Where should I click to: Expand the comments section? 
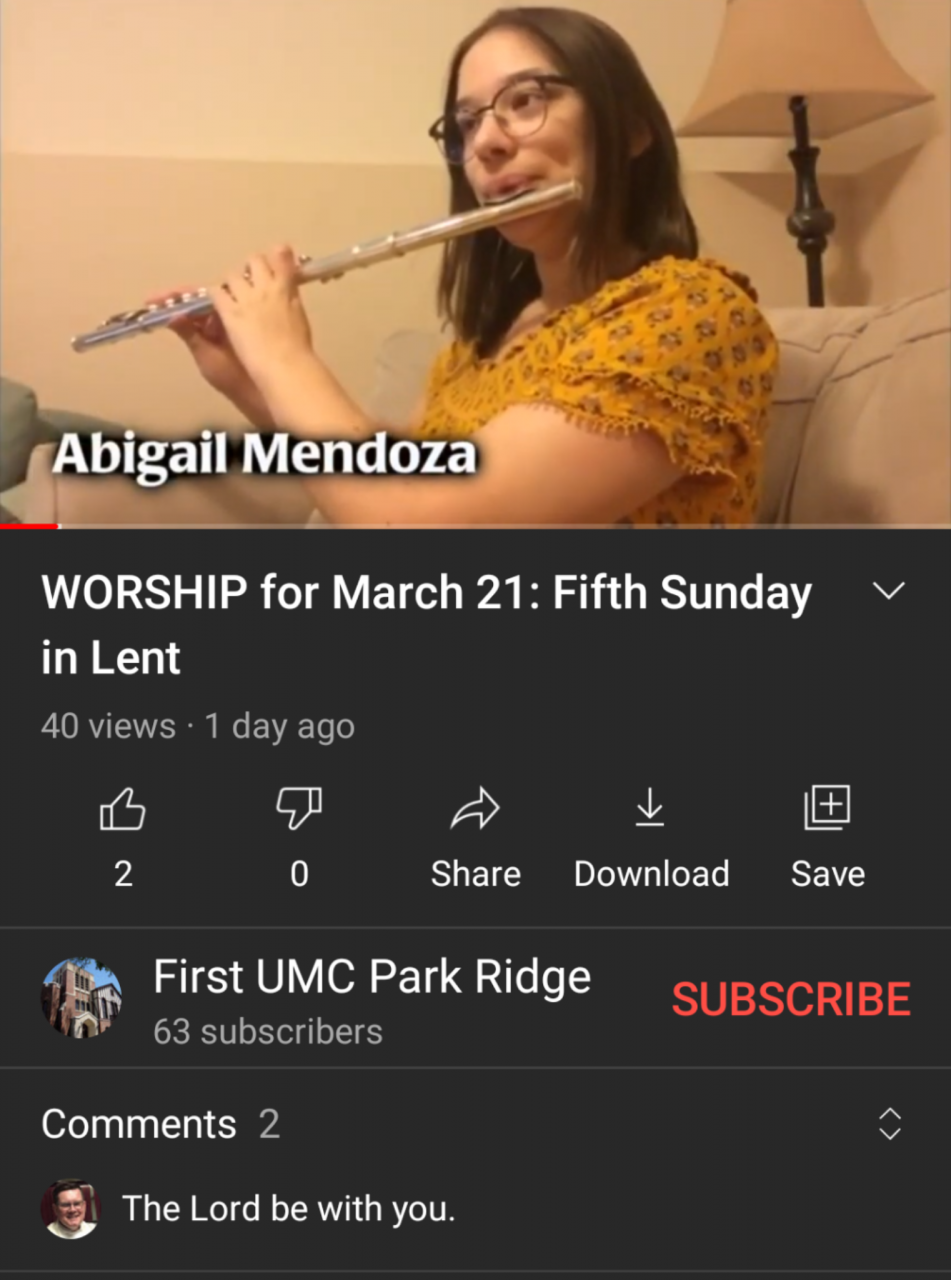tap(888, 1124)
